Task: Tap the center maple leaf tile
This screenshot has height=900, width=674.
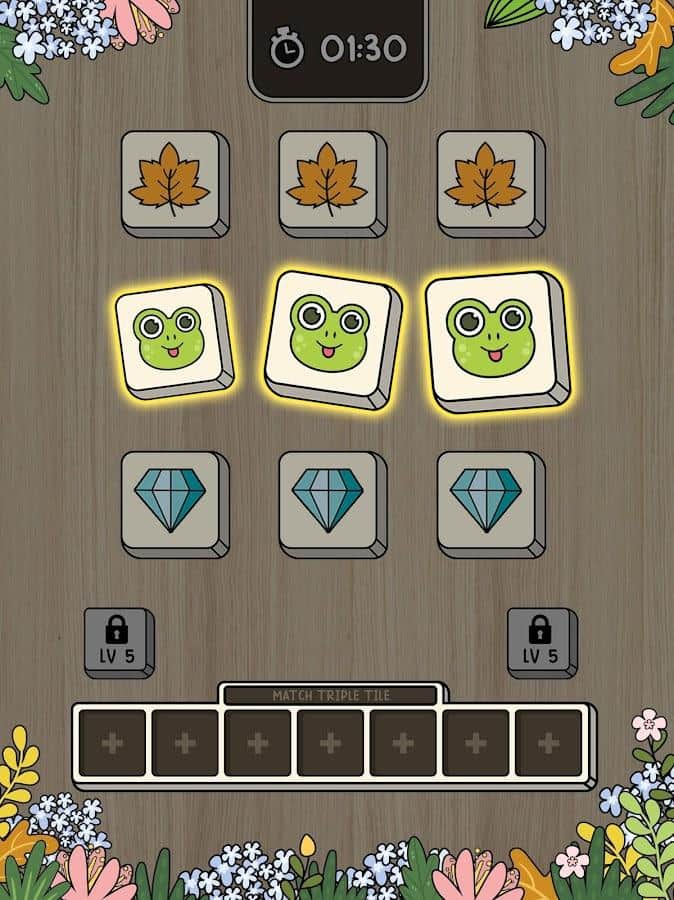Action: (x=327, y=181)
